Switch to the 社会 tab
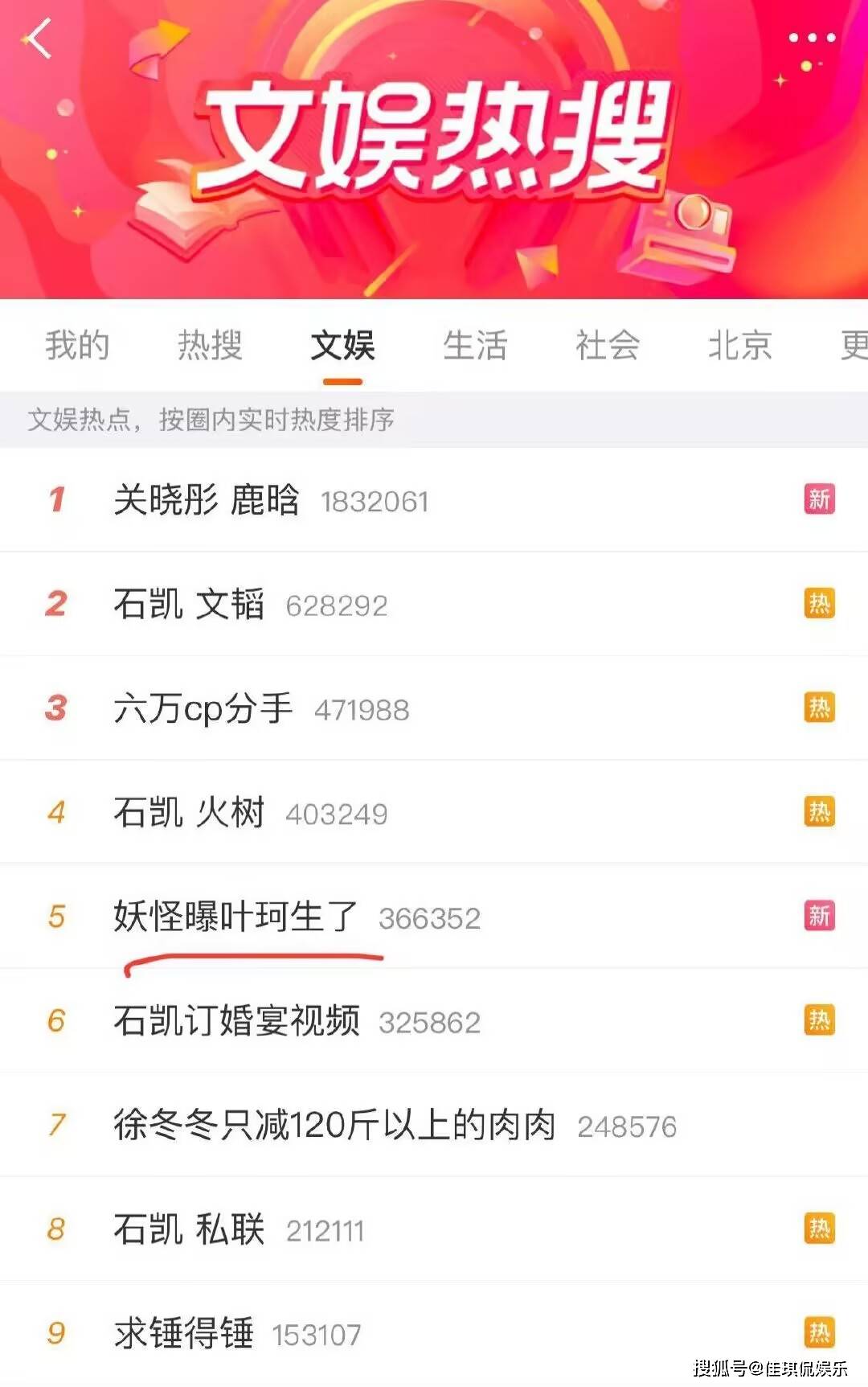Screen dimensions: 868x1387 pyautogui.click(x=608, y=346)
